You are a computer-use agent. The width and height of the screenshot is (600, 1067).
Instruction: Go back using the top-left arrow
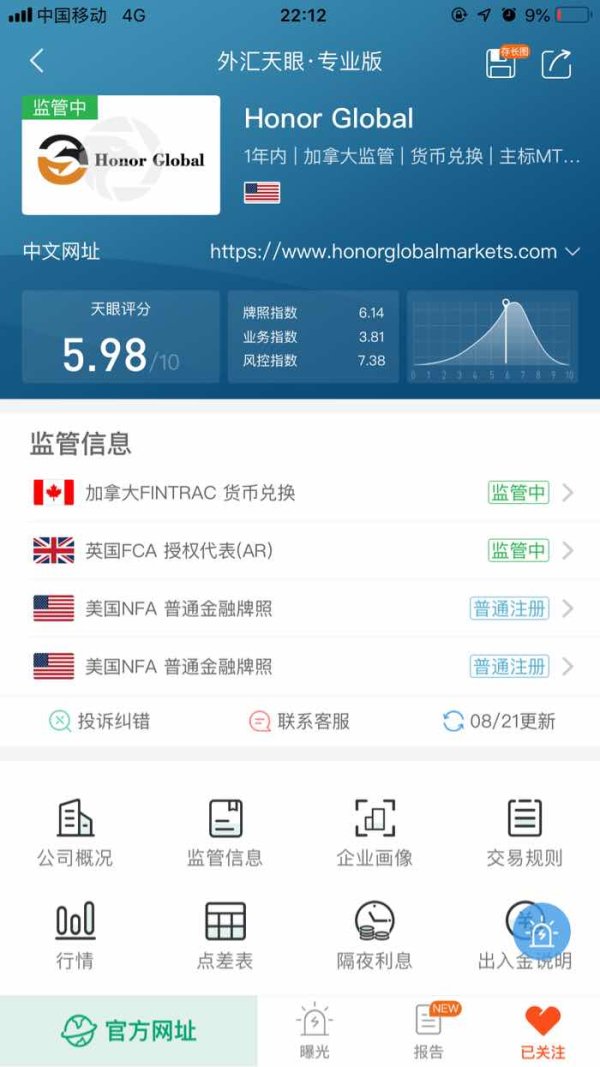[37, 61]
